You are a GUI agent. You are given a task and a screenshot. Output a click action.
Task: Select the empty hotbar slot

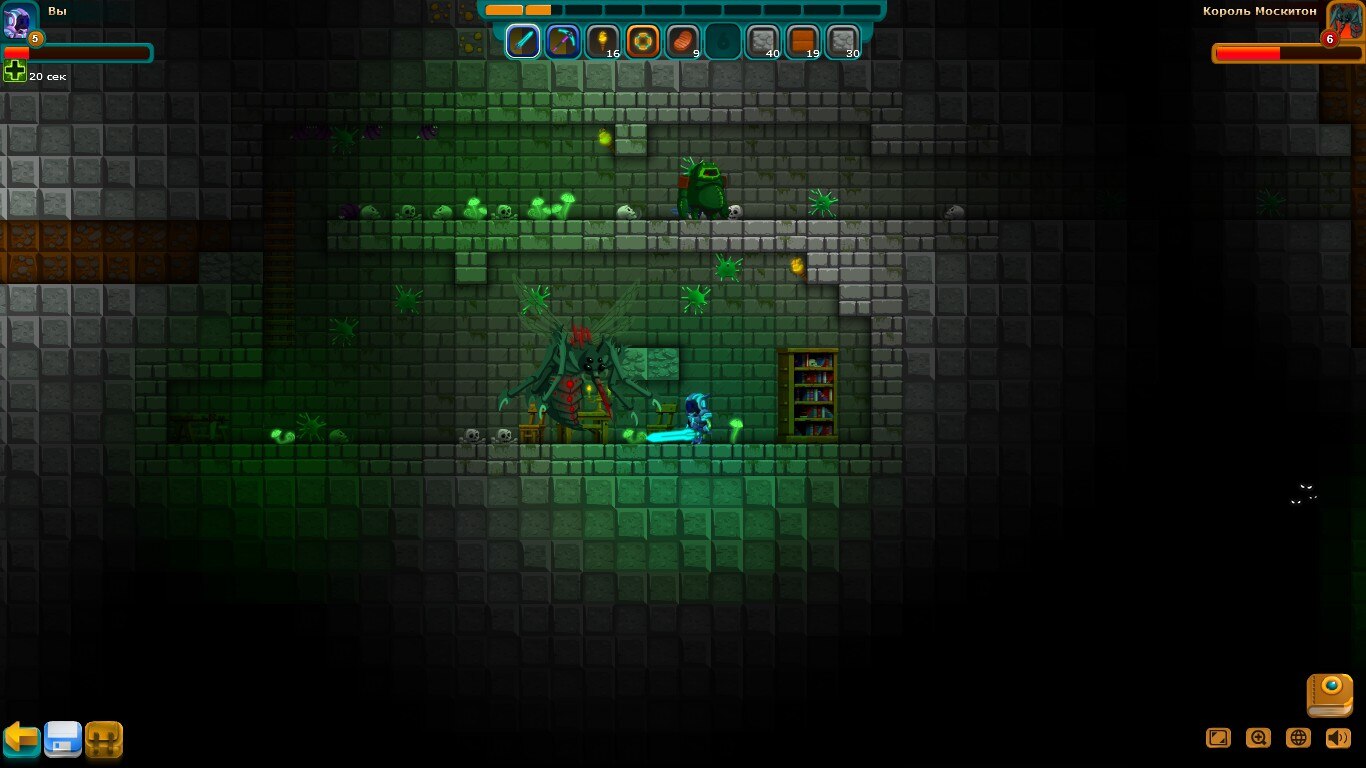pyautogui.click(x=723, y=41)
